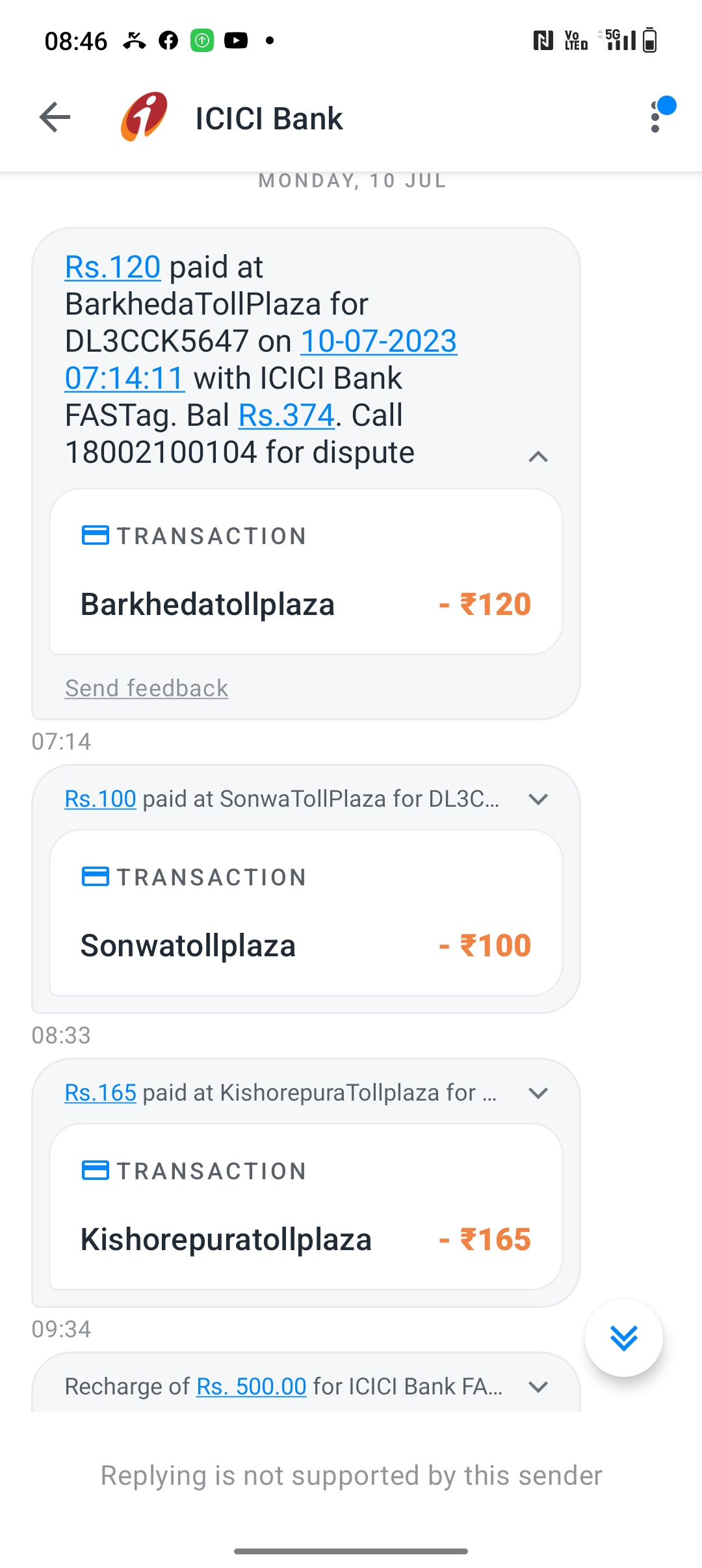The image size is (702, 1568).
Task: Expand the Recharge of Rs. 500.00 message
Action: click(538, 1387)
